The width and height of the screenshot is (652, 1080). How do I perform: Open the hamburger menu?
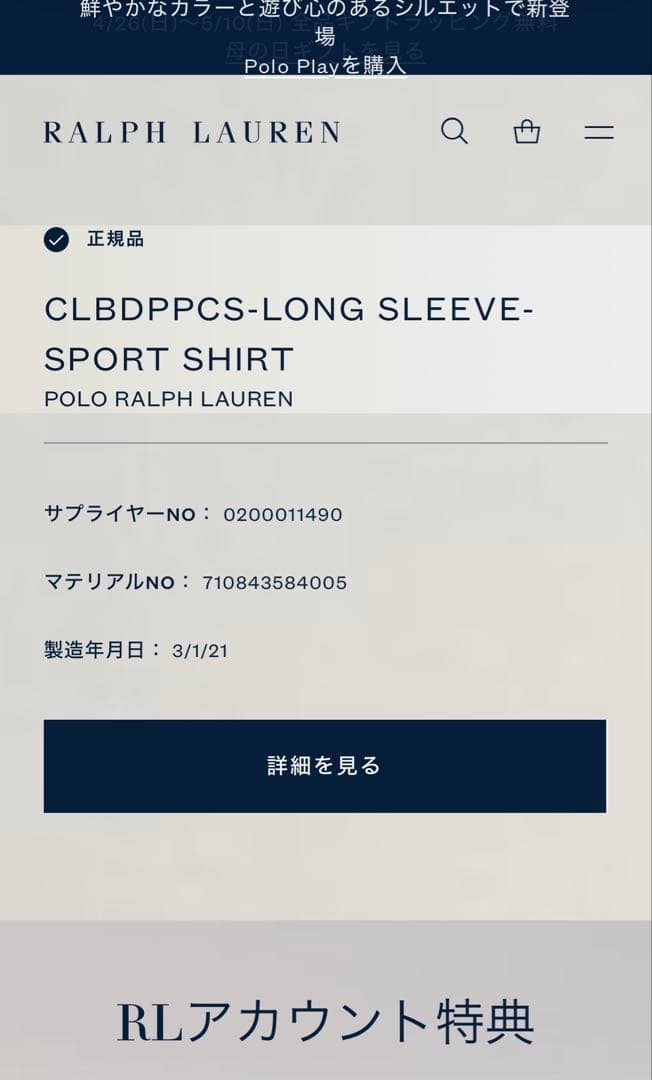[x=598, y=132]
